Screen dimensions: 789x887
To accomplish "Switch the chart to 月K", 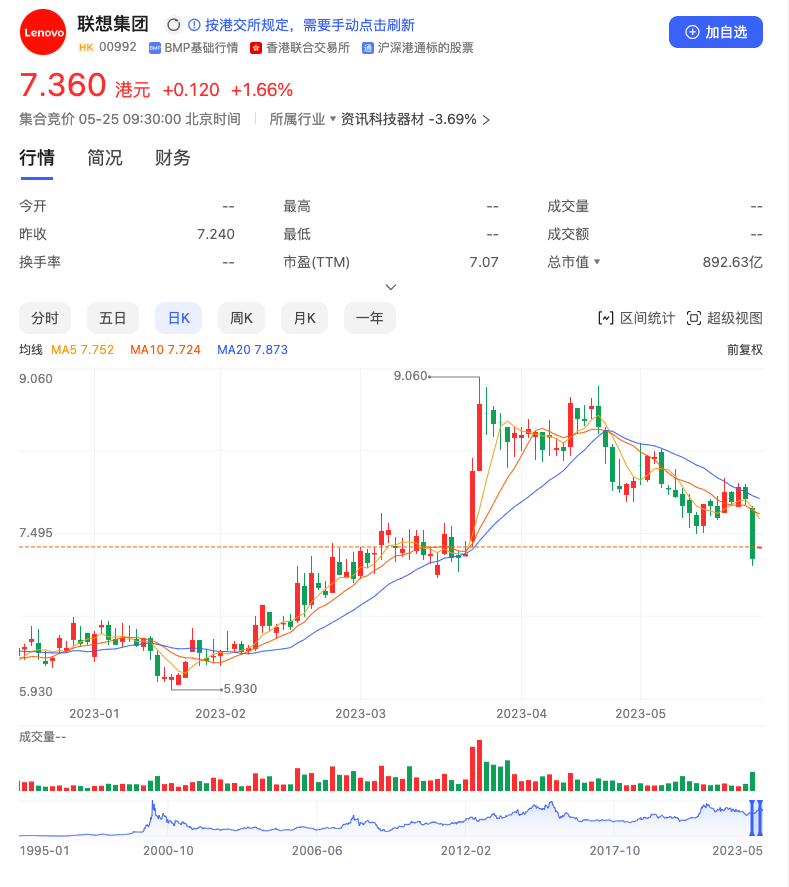I will (x=304, y=318).
